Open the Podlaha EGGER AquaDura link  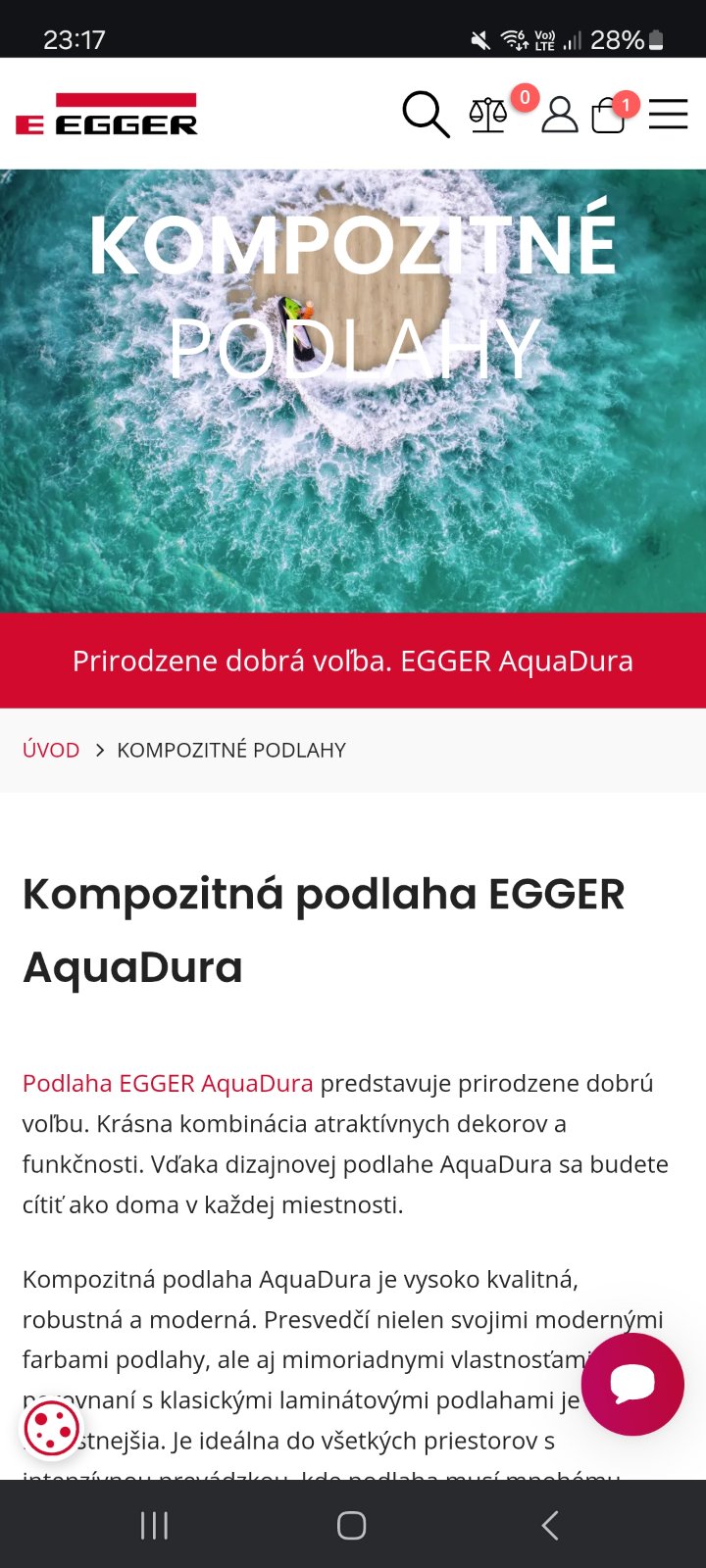coord(168,1083)
